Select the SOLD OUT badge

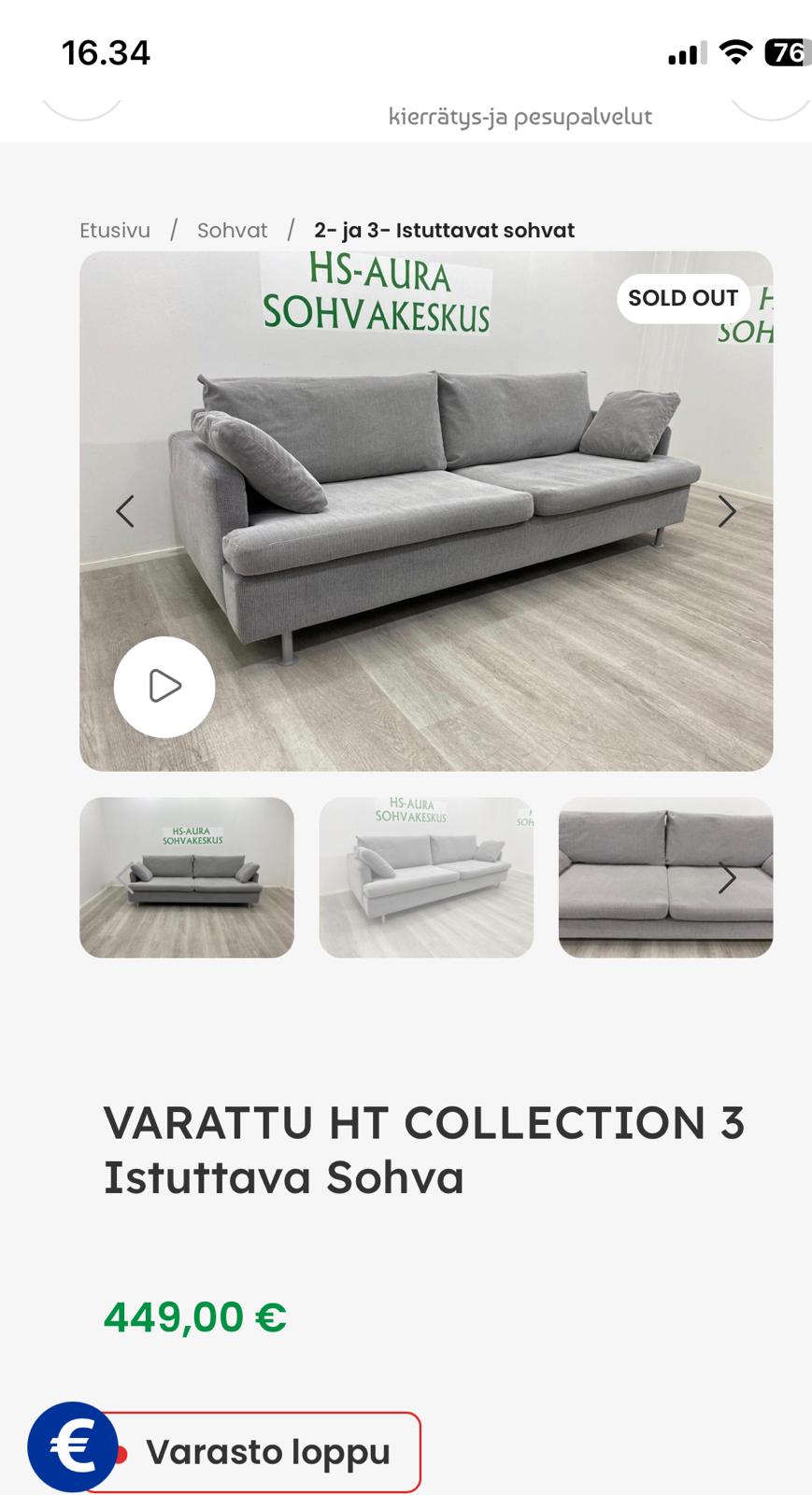(682, 297)
